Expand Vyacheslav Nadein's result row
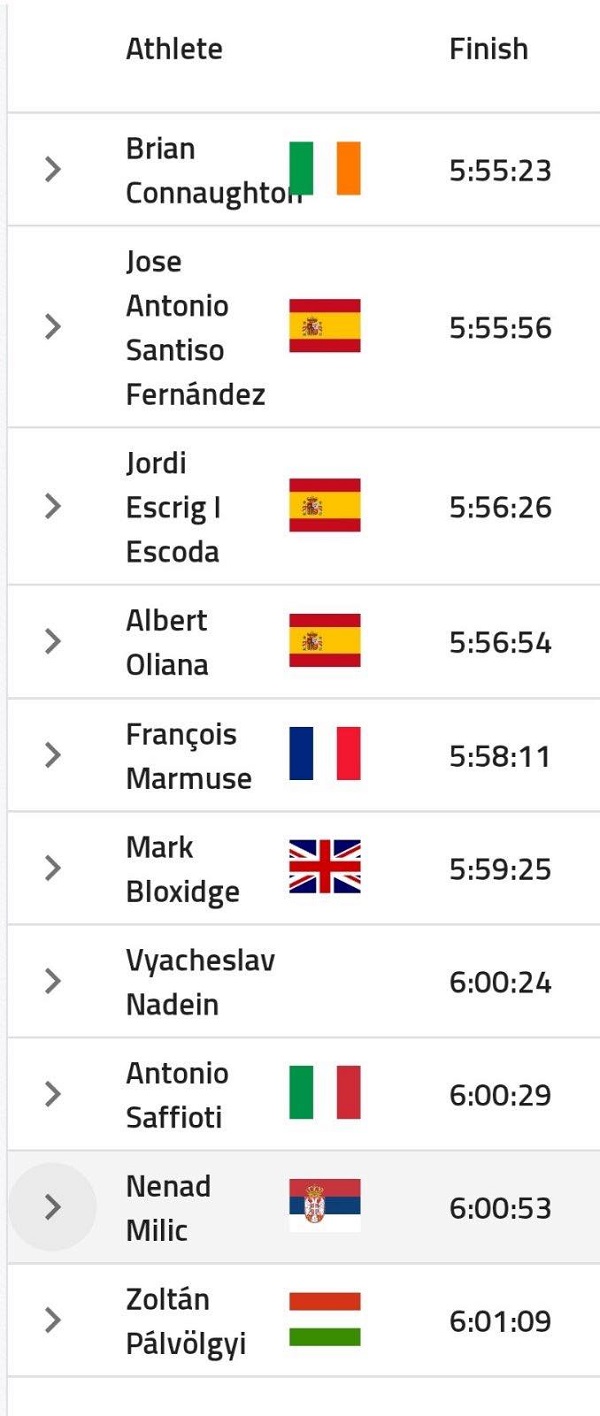Viewport: 600px width, 1416px height. 53,982
